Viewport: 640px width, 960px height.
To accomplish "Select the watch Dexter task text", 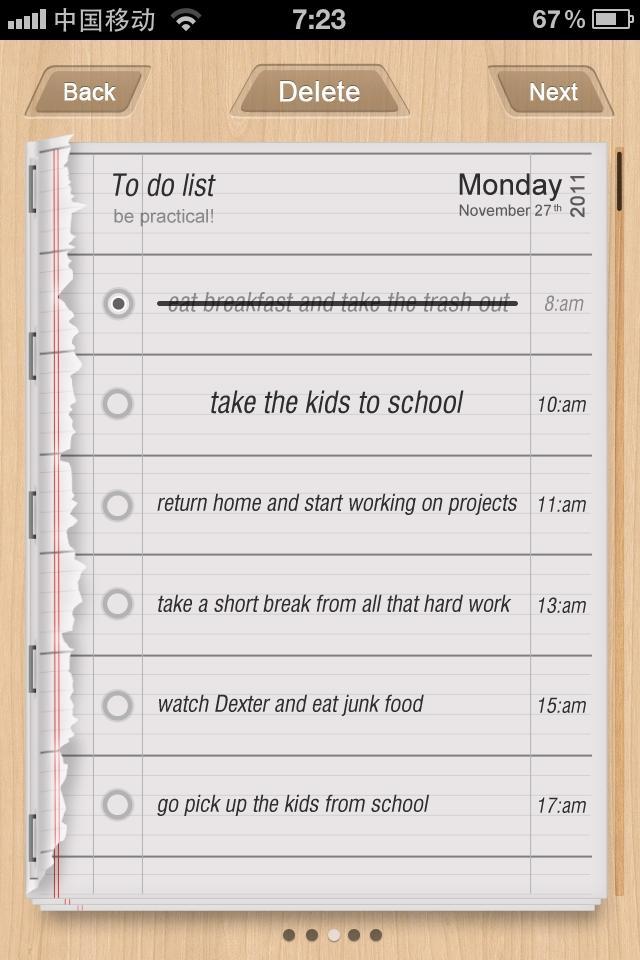I will [290, 704].
